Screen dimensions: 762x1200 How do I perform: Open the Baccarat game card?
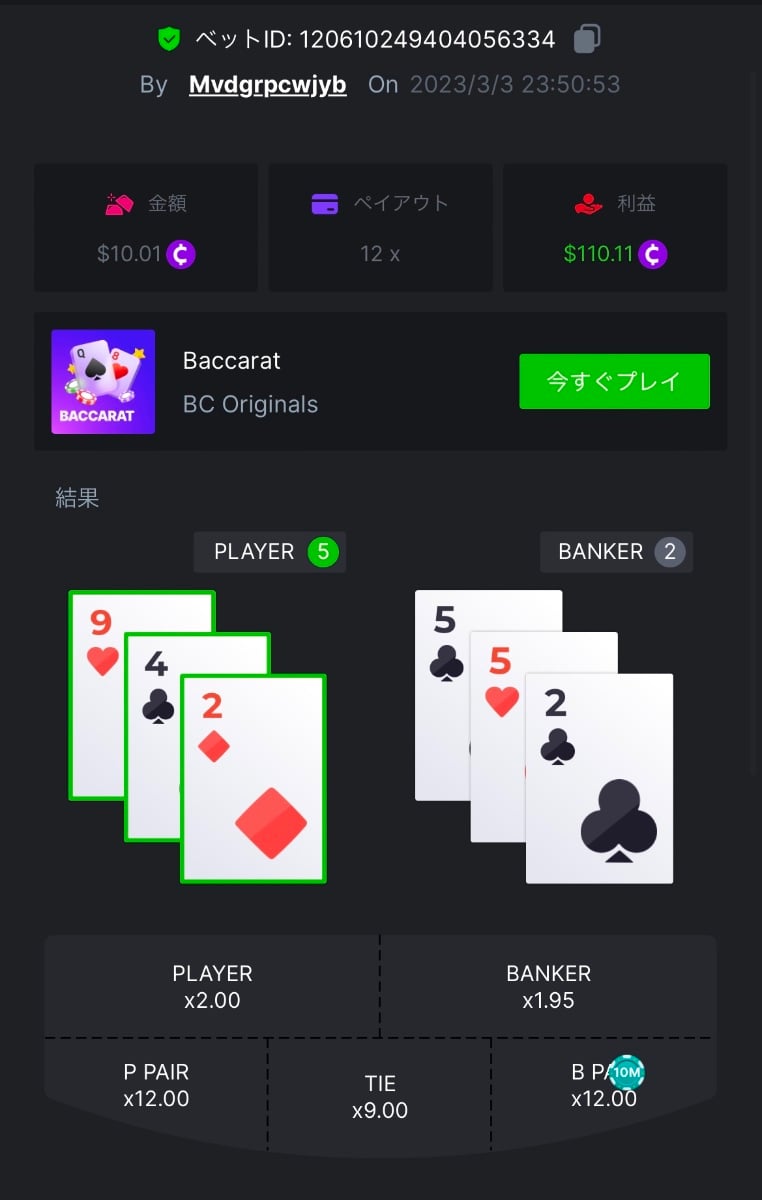104,382
